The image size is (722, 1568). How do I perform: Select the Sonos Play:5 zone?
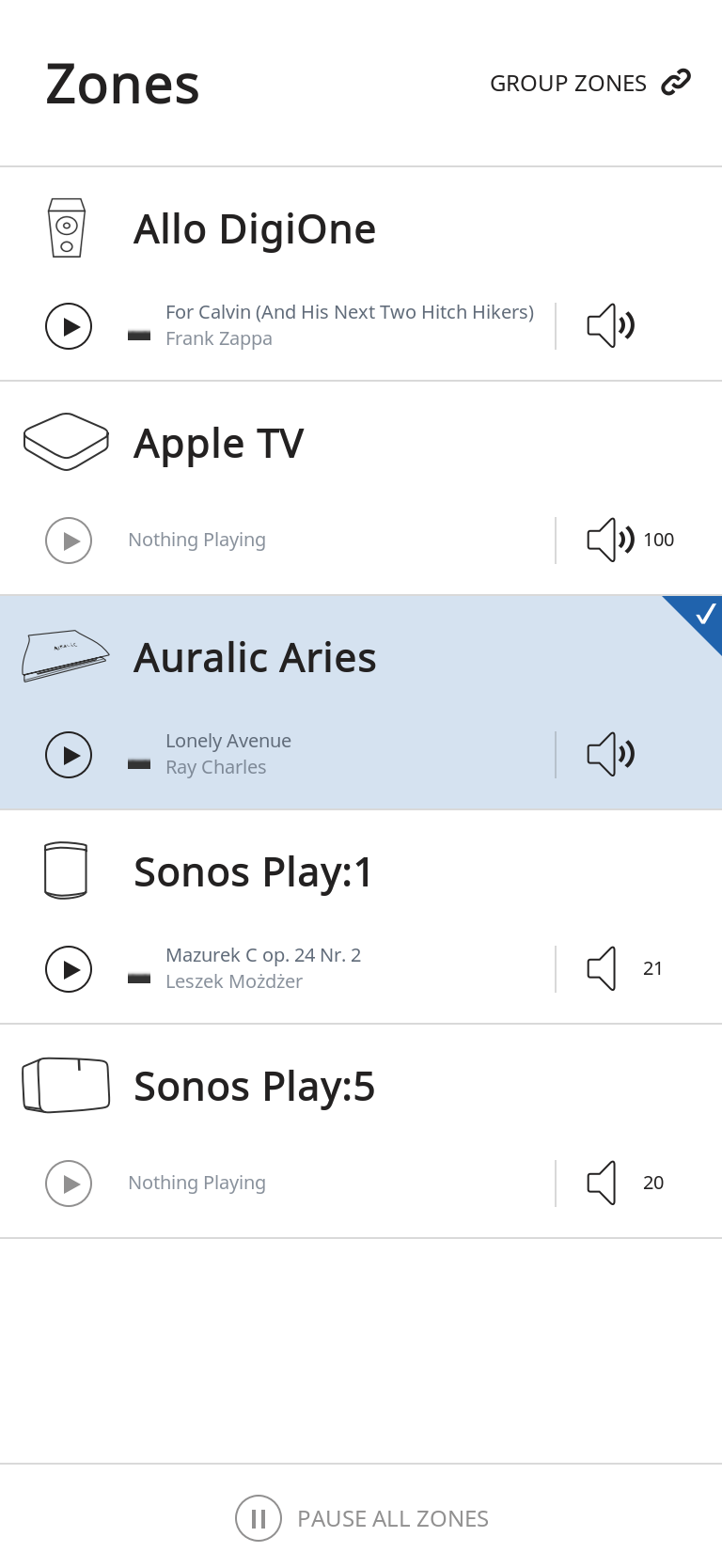[x=361, y=1087]
